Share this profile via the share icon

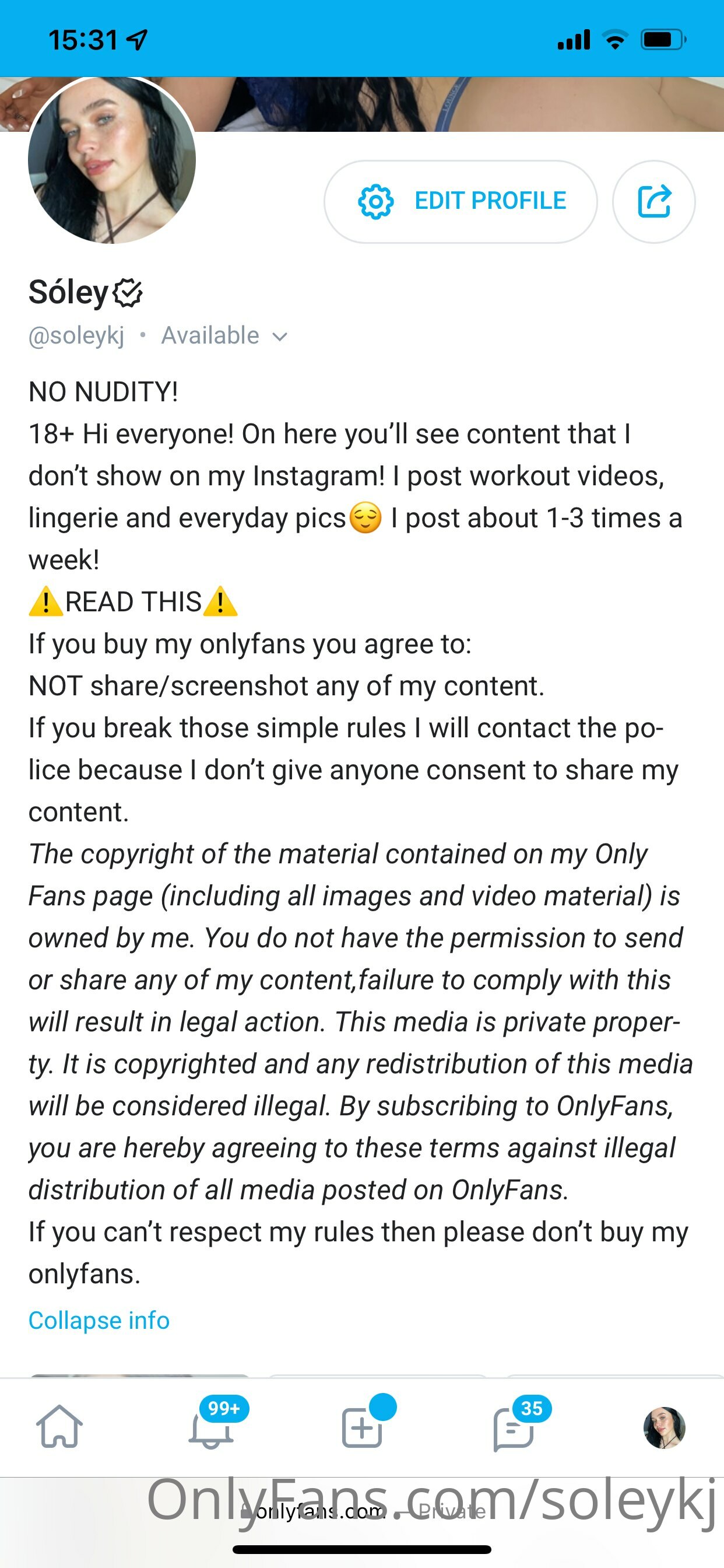[x=653, y=201]
